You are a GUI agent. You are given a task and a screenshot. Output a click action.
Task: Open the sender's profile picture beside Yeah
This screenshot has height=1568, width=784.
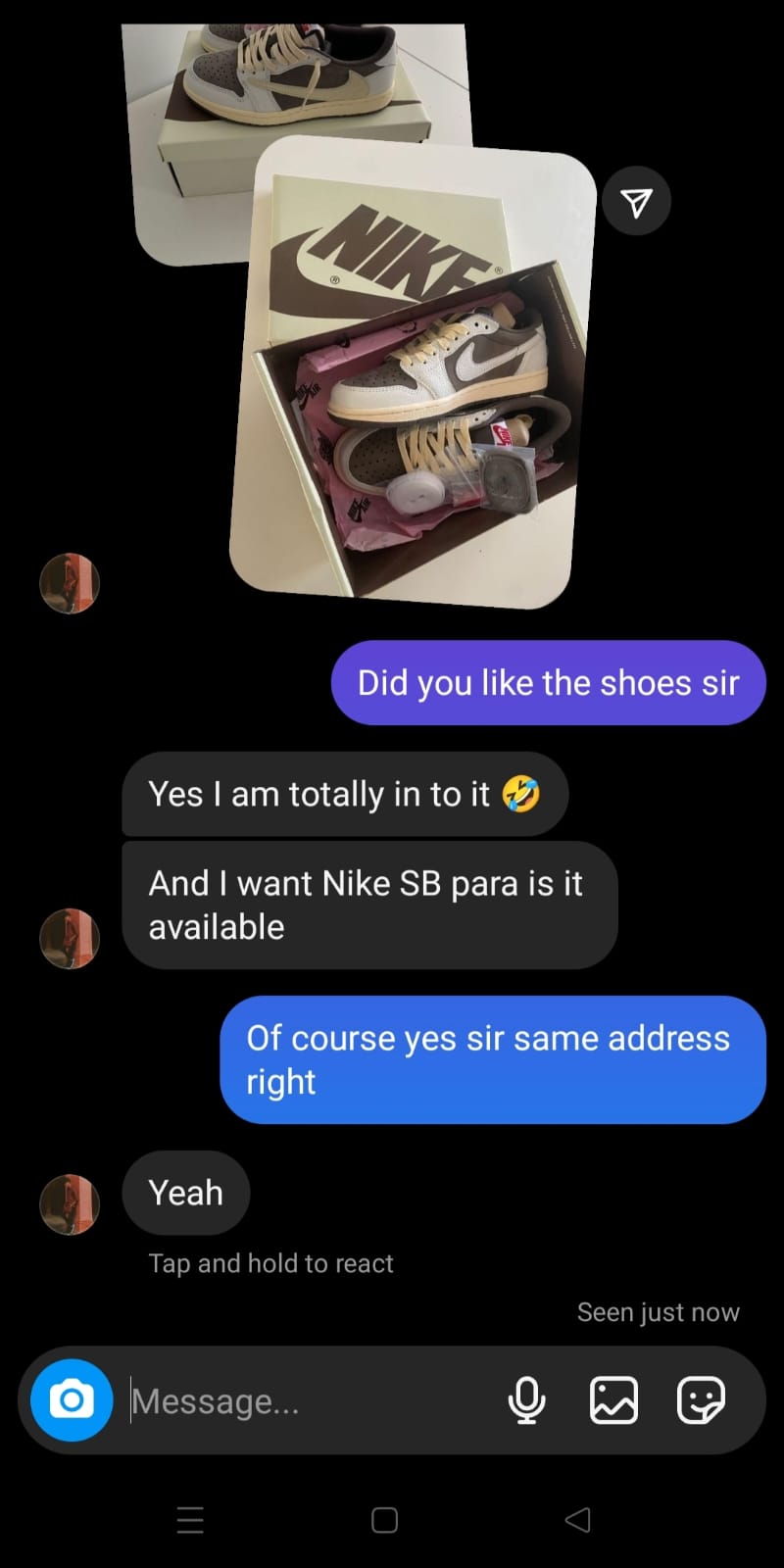70,1203
